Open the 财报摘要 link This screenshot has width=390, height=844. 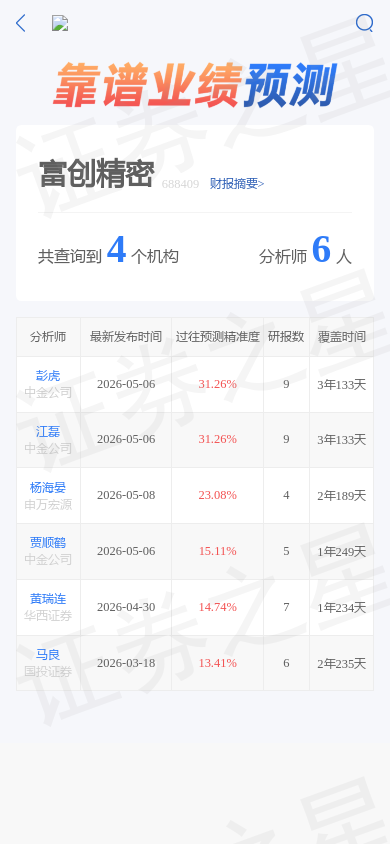[x=237, y=184]
